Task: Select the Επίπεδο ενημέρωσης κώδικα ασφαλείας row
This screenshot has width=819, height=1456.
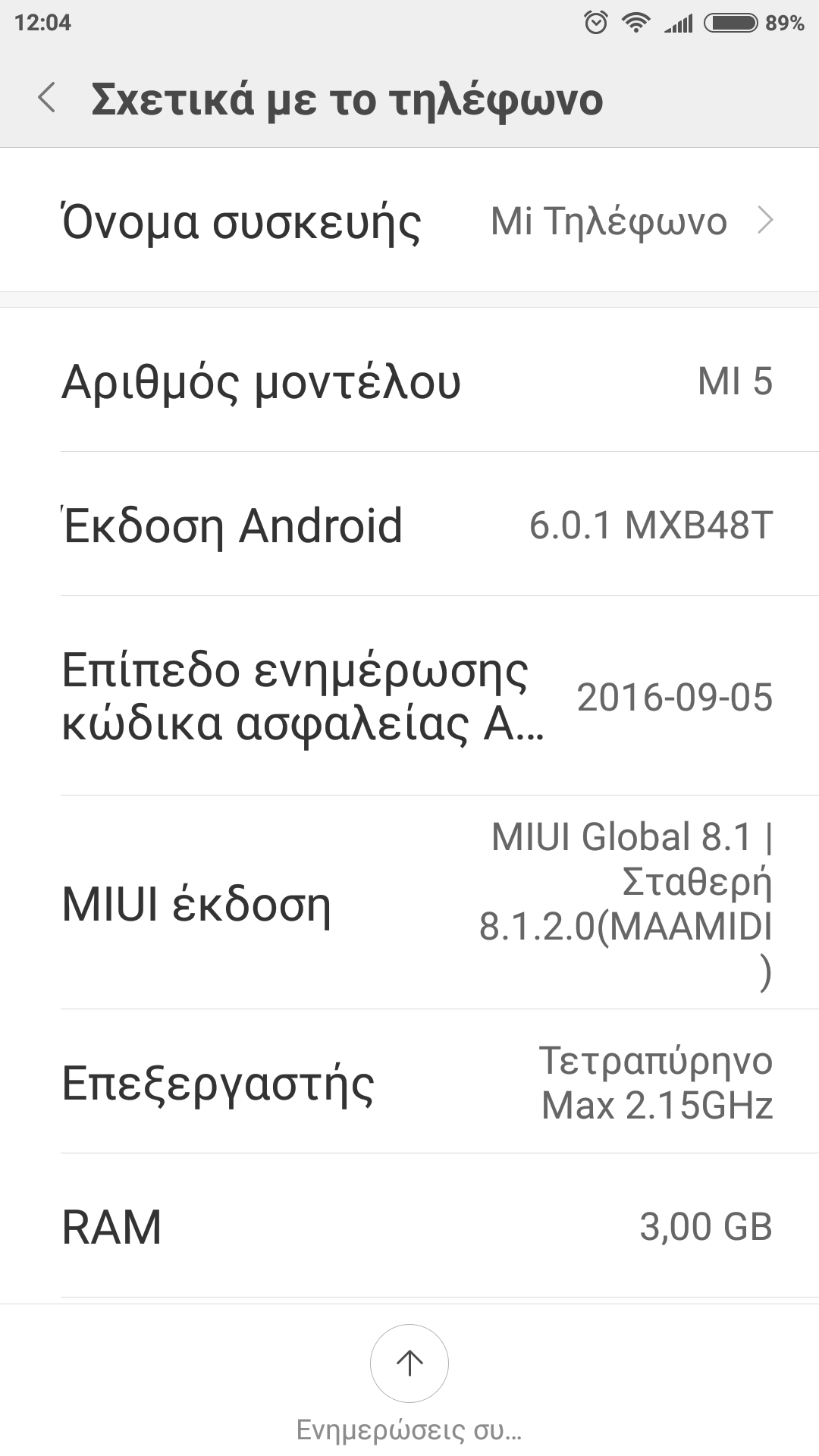Action: coord(409,696)
